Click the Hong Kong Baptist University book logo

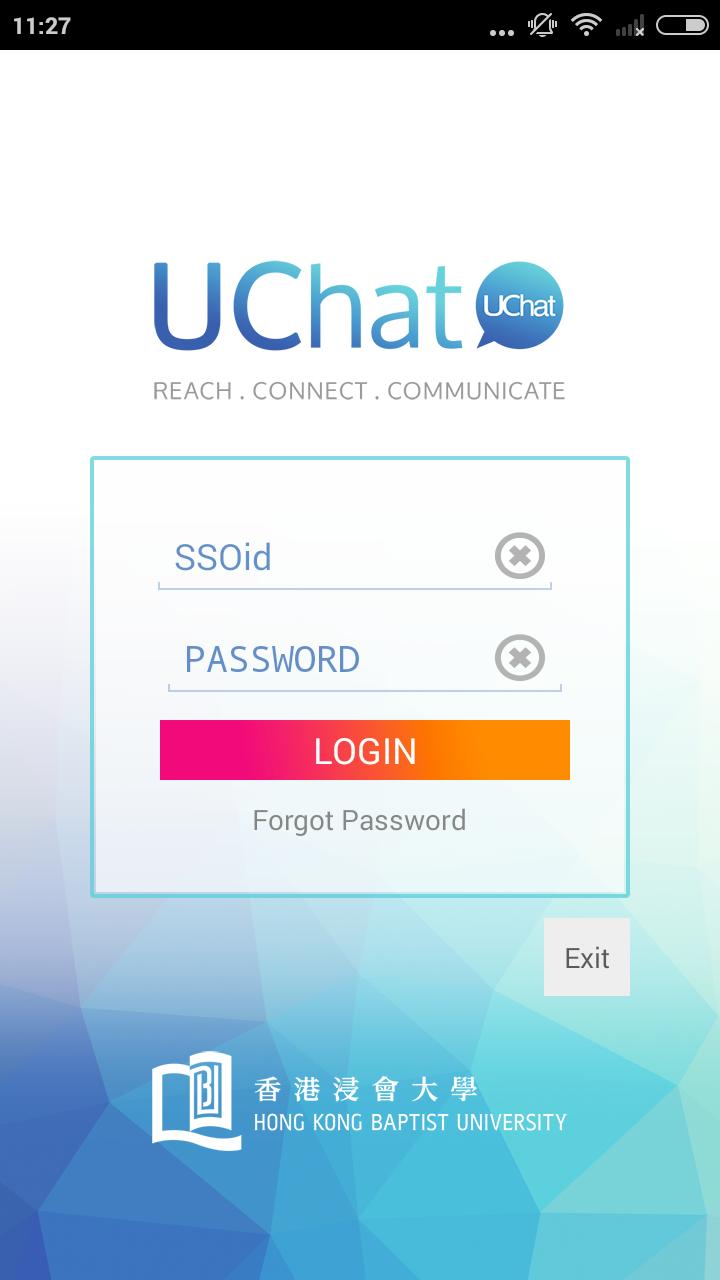click(x=192, y=1100)
